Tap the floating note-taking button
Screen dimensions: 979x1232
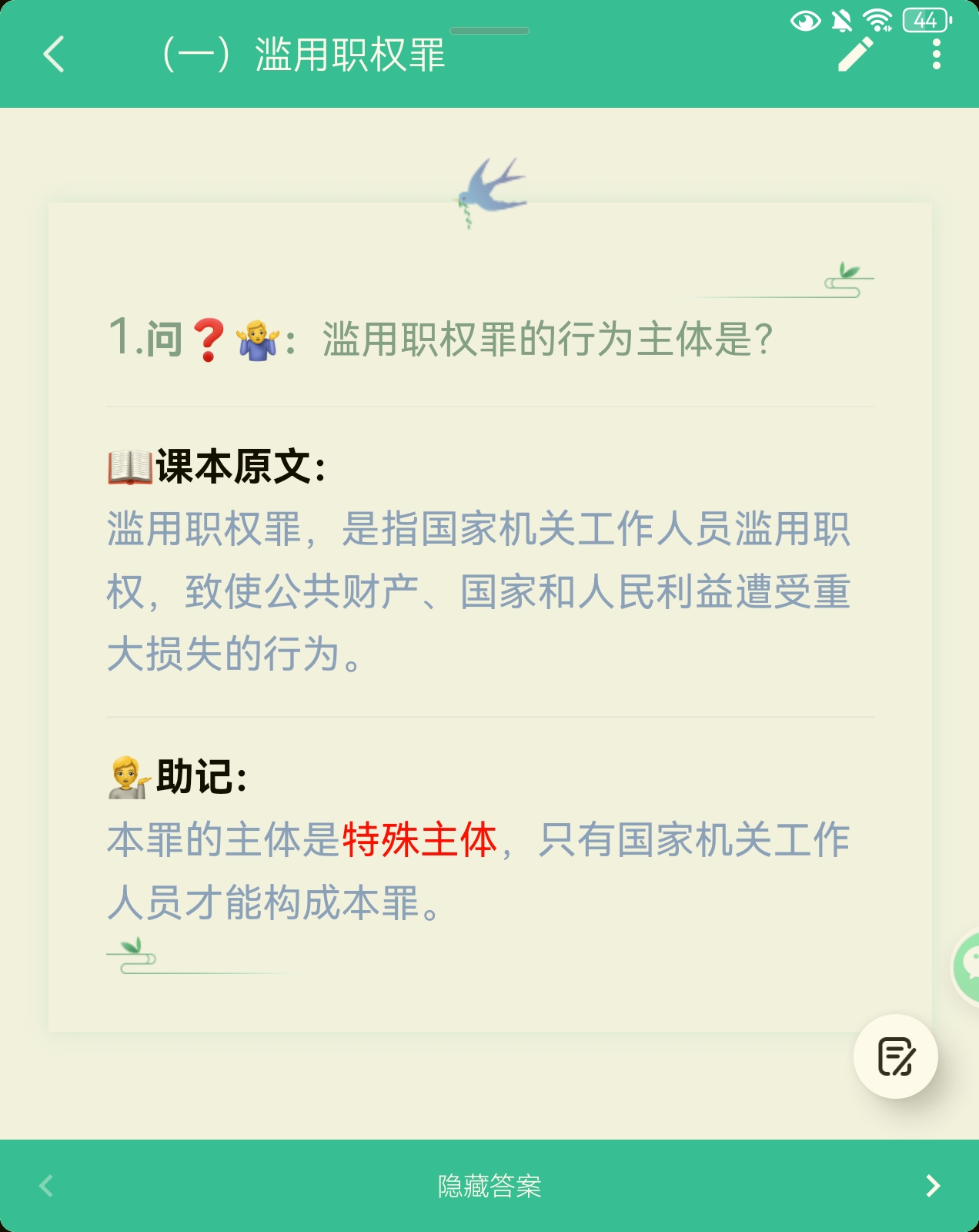(895, 1056)
